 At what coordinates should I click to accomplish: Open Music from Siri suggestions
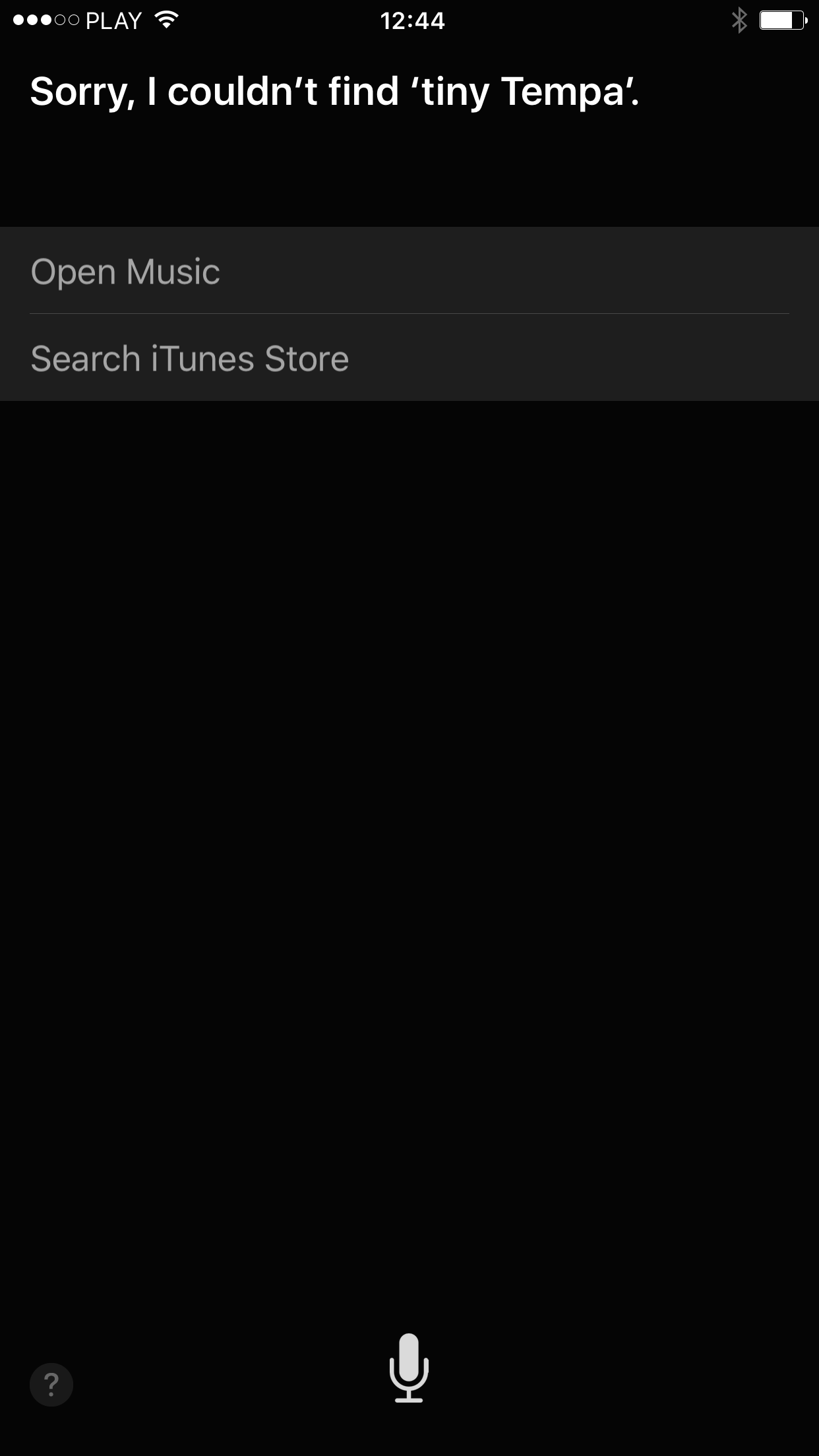[x=125, y=272]
